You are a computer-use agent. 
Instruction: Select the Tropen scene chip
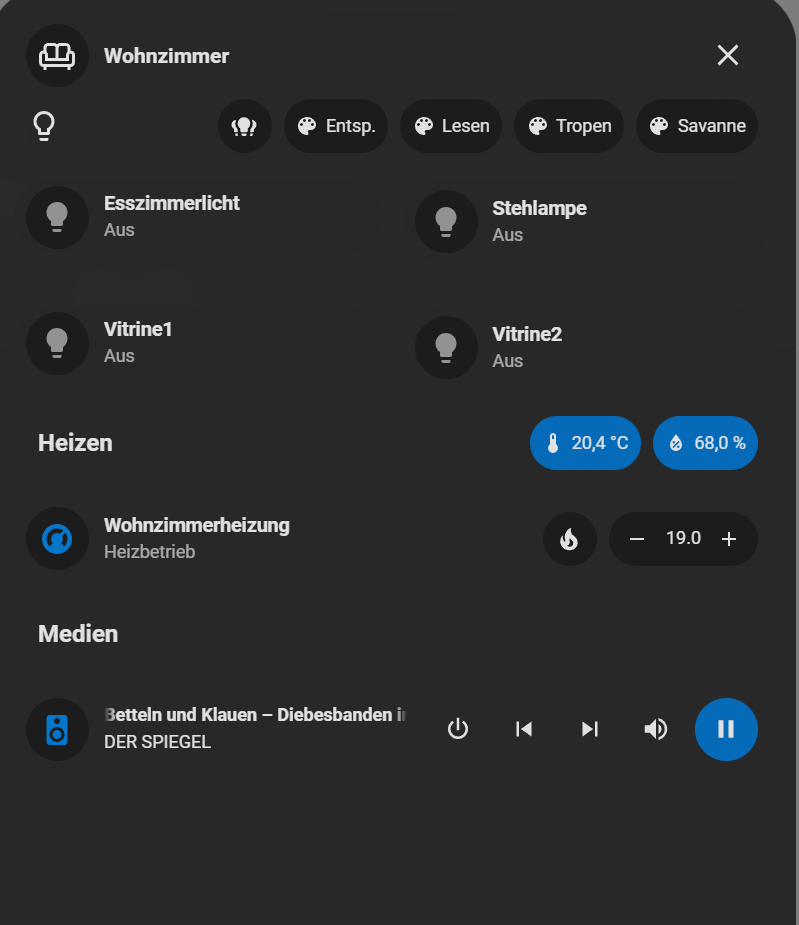tap(569, 126)
